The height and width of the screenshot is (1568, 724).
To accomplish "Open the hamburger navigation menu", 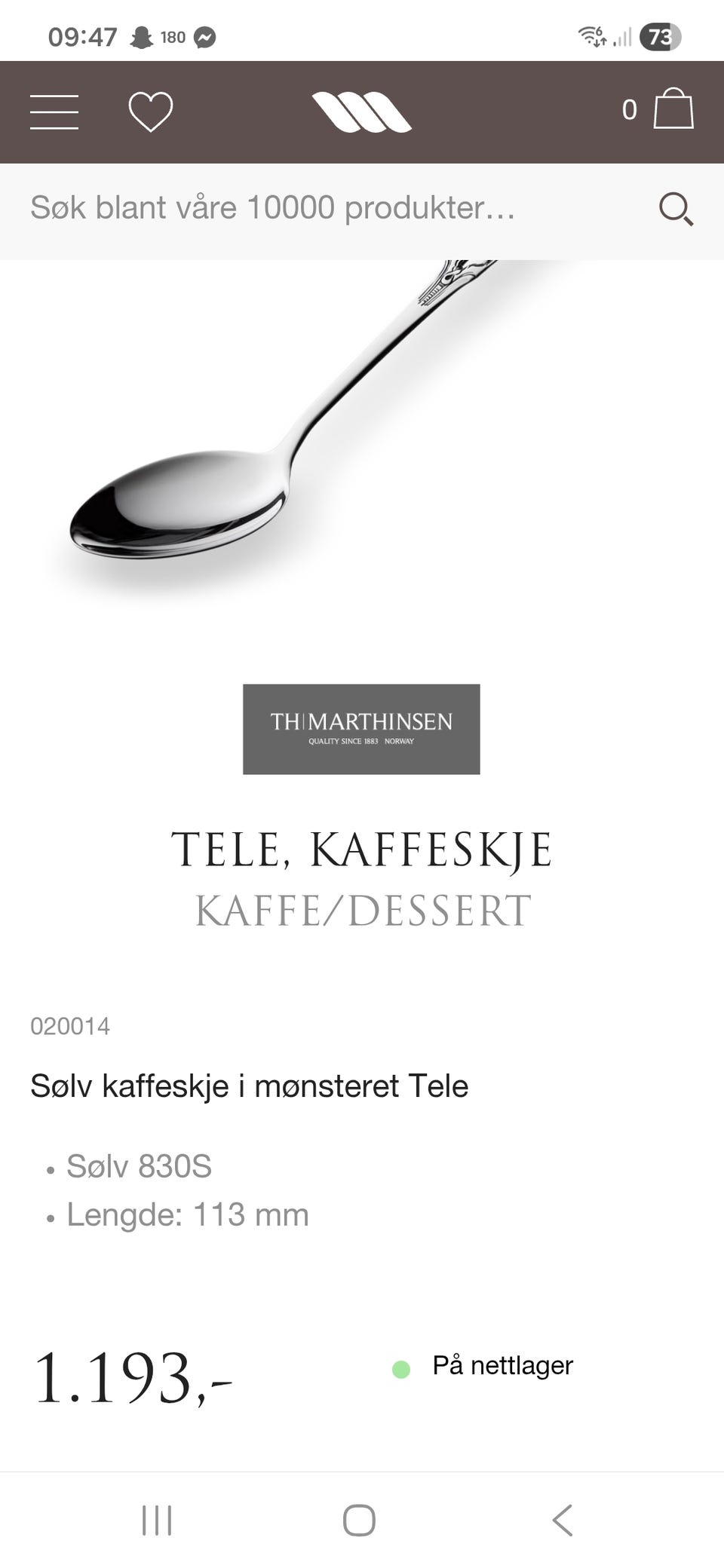I will [x=54, y=112].
